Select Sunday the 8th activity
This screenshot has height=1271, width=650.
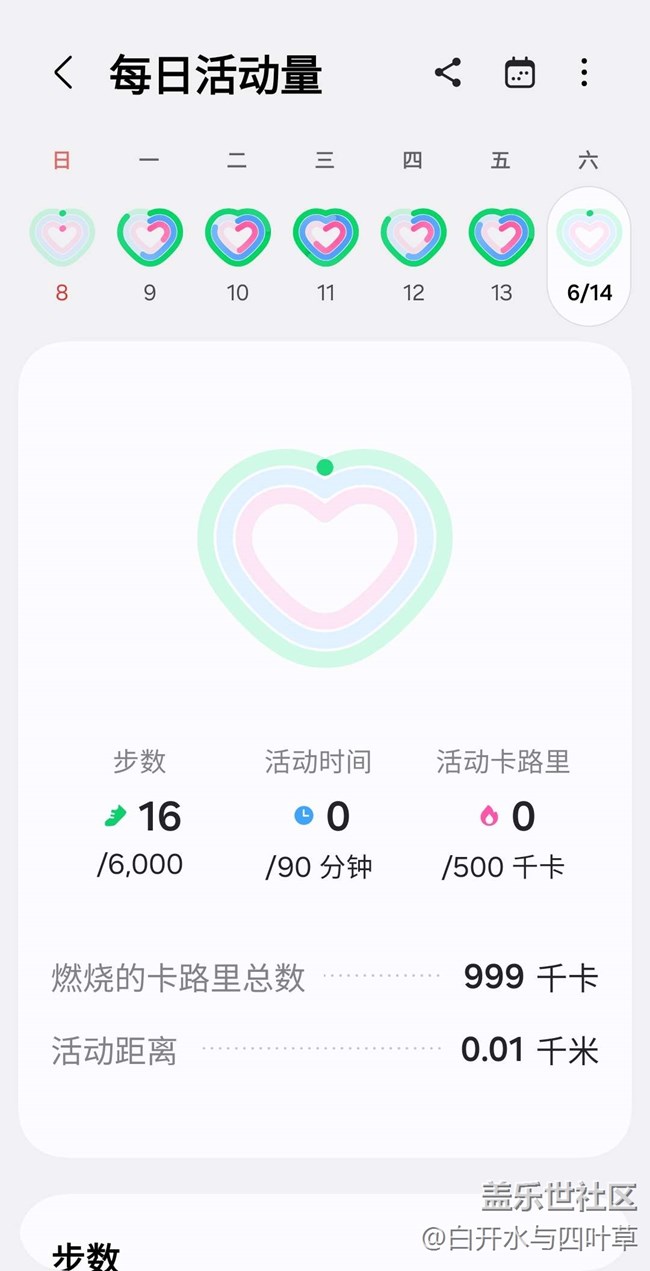coord(62,238)
